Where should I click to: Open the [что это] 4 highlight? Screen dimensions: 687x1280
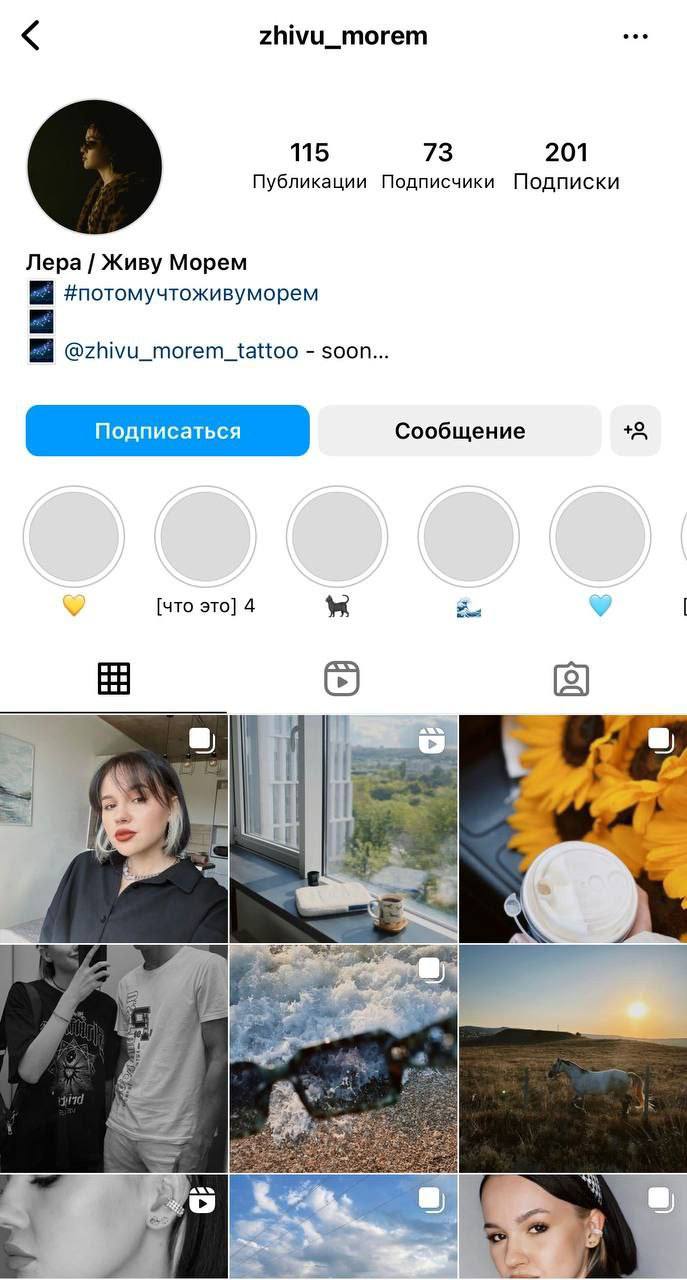tap(205, 537)
